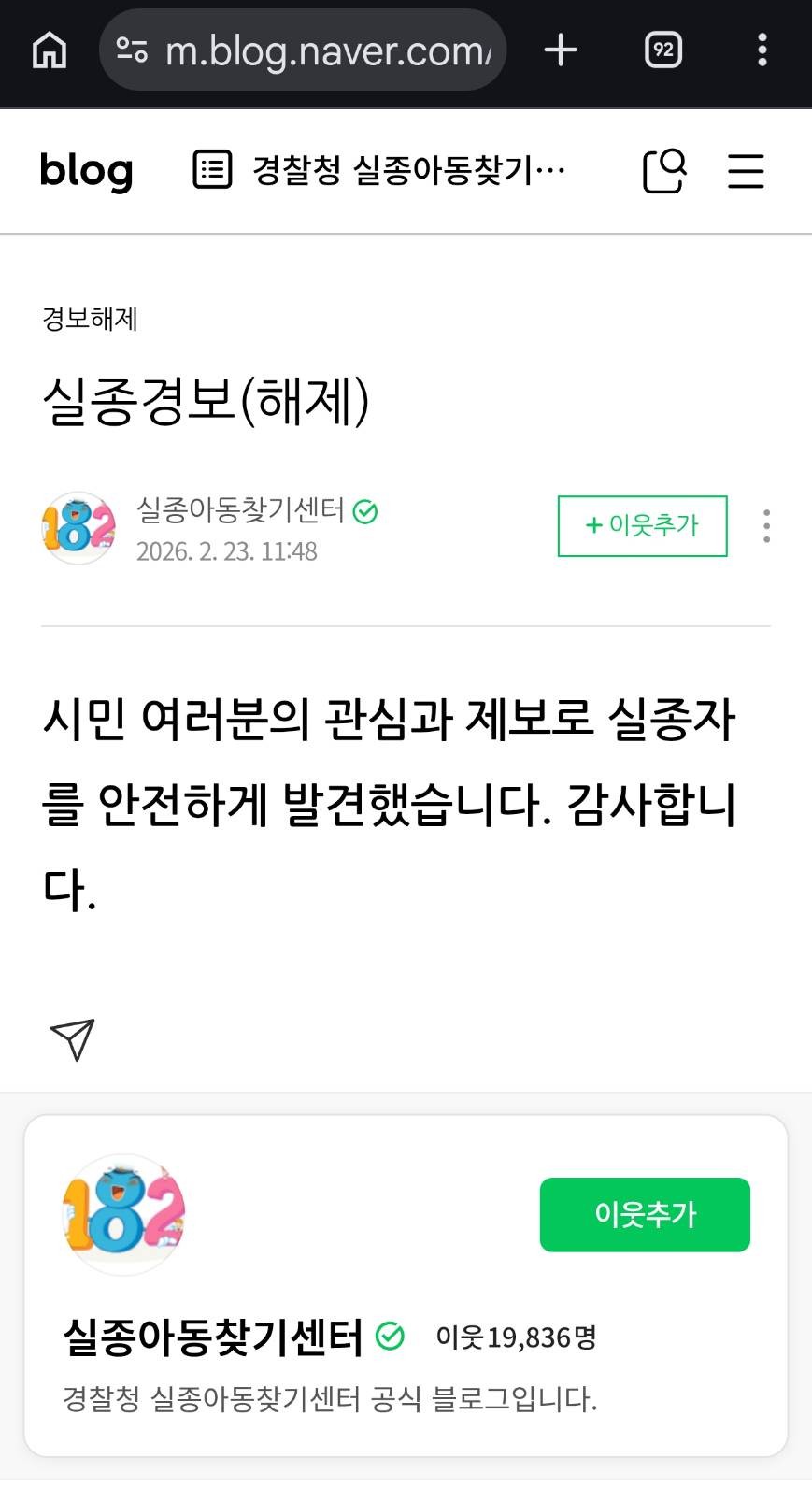Open a new browser tab
The width and height of the screenshot is (812, 1487).
tap(561, 50)
